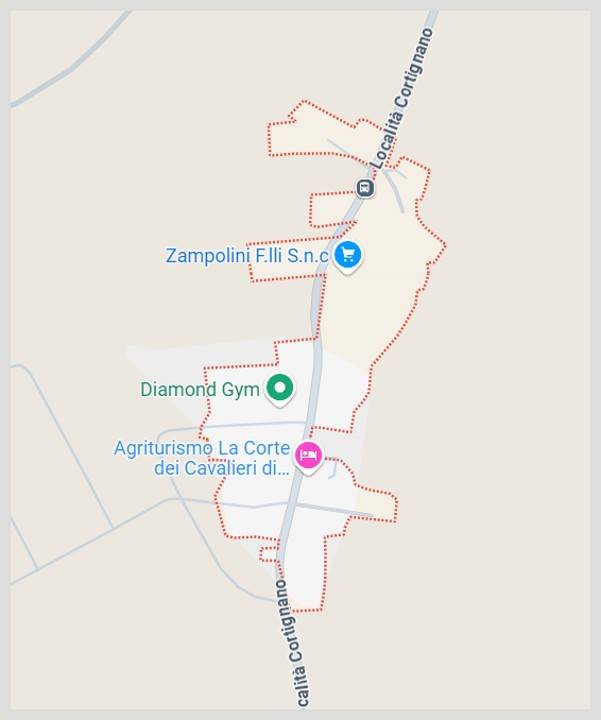The height and width of the screenshot is (720, 601).
Task: Select the Diamond Gym map pin
Action: coord(280,388)
